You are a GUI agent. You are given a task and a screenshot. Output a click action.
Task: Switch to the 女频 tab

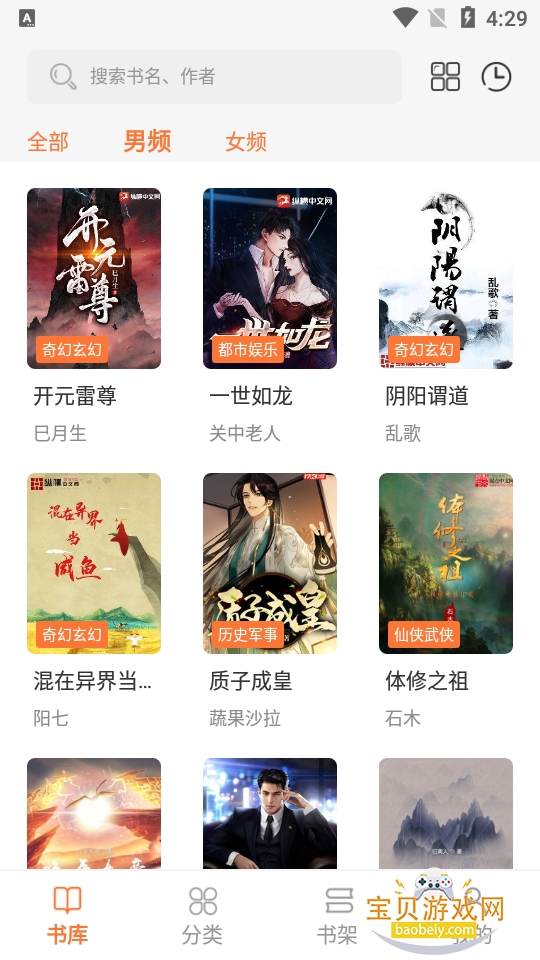point(246,141)
